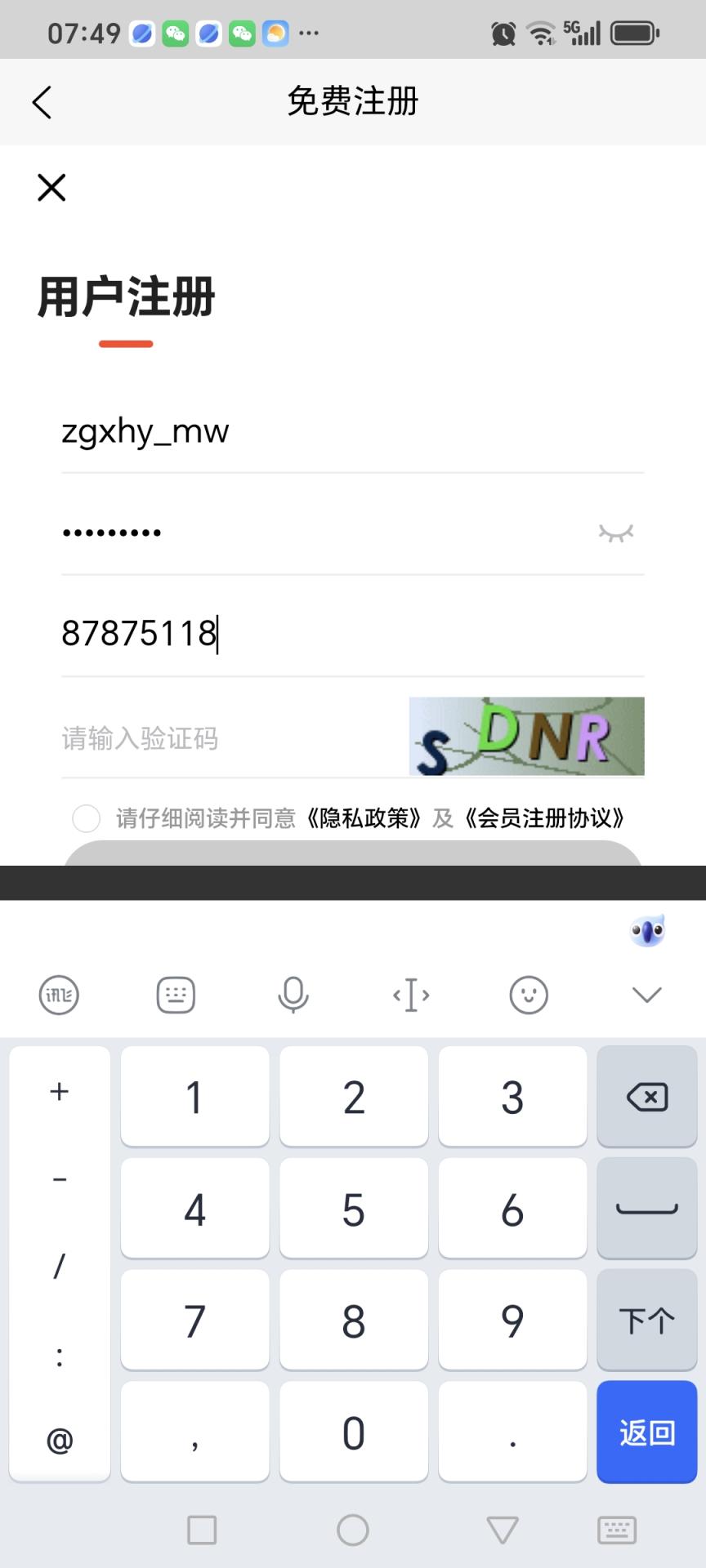Image resolution: width=706 pixels, height=1568 pixels.
Task: Navigate back with top-left arrow
Action: coord(42,101)
